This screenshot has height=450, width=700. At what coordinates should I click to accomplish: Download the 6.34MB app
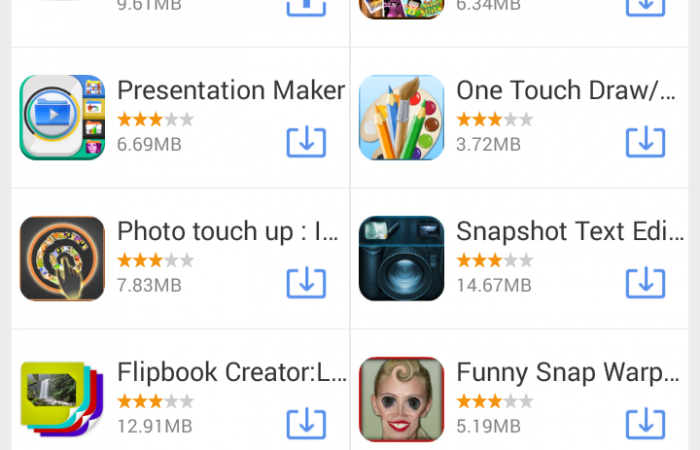645,8
